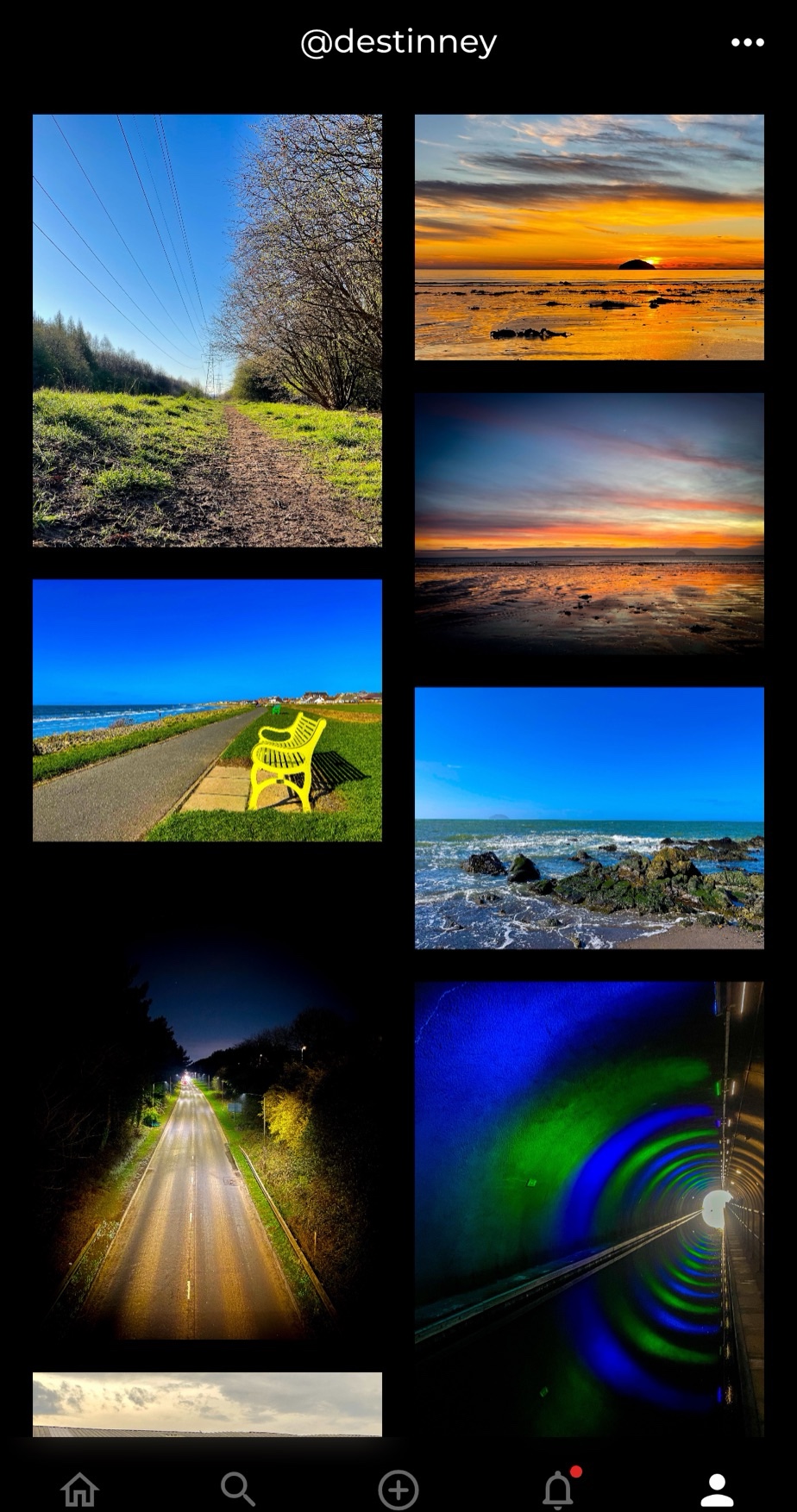
Task: View the pink-streaked twilight shore photo
Action: (x=589, y=523)
